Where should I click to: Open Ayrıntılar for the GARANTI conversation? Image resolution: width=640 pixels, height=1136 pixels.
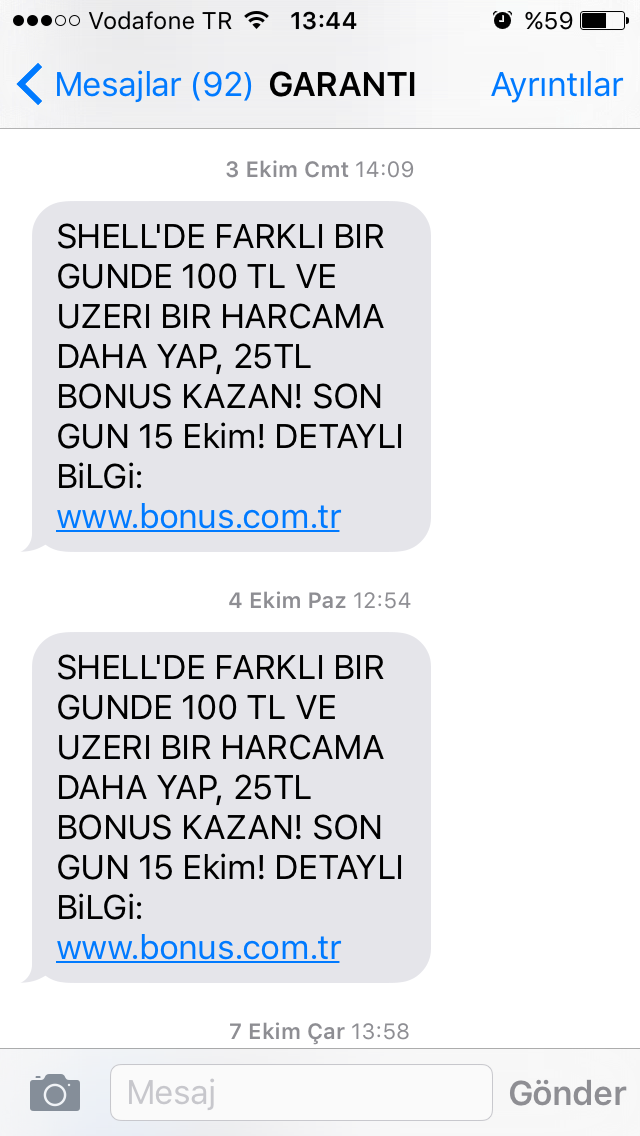tap(557, 85)
